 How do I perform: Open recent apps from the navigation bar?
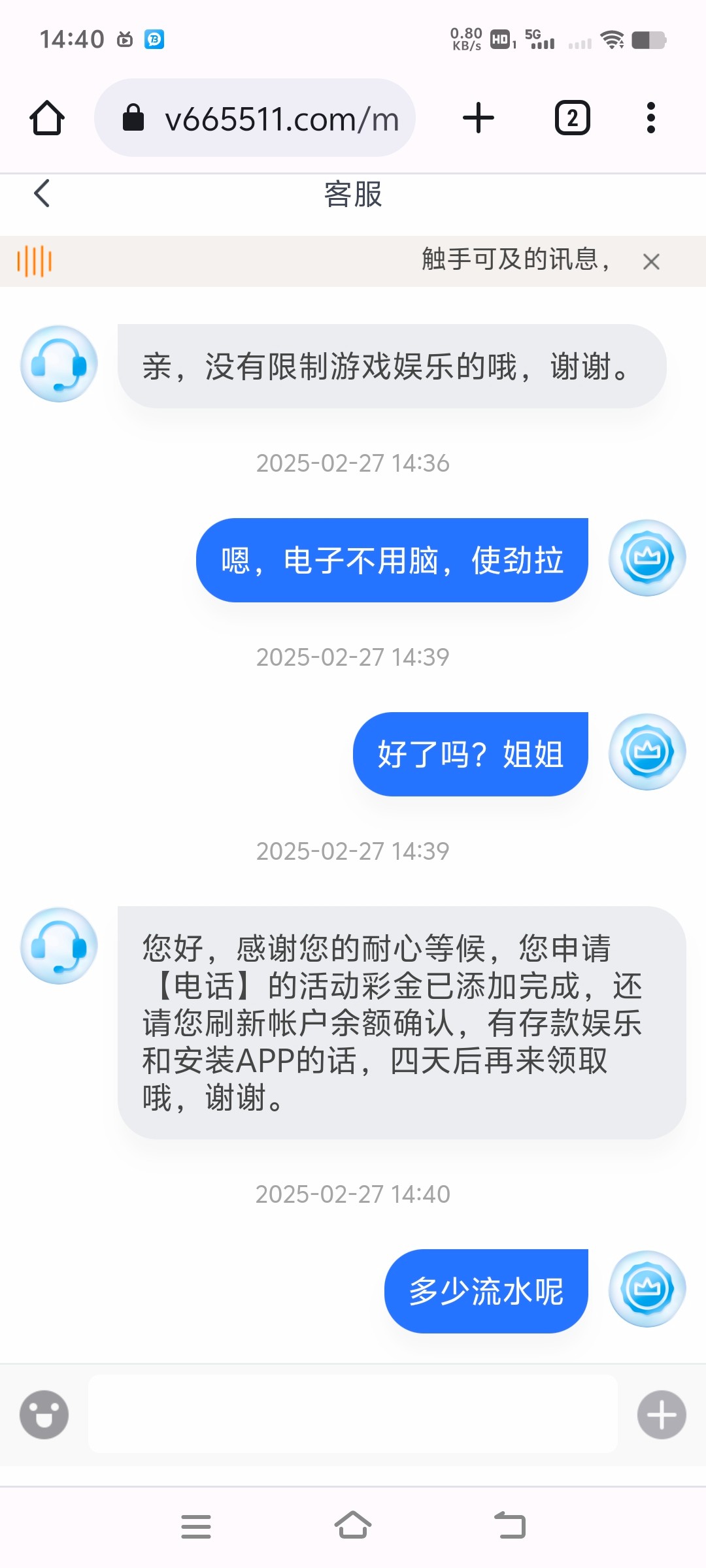coord(196,1527)
